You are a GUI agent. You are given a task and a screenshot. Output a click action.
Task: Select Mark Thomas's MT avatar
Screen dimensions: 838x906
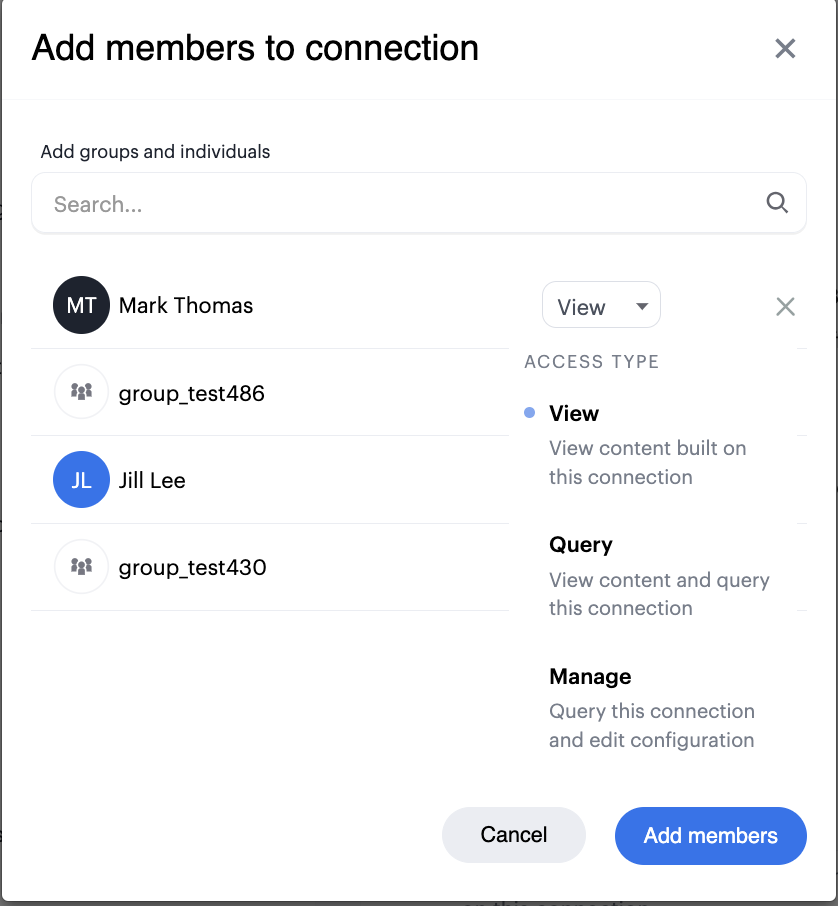pos(81,305)
